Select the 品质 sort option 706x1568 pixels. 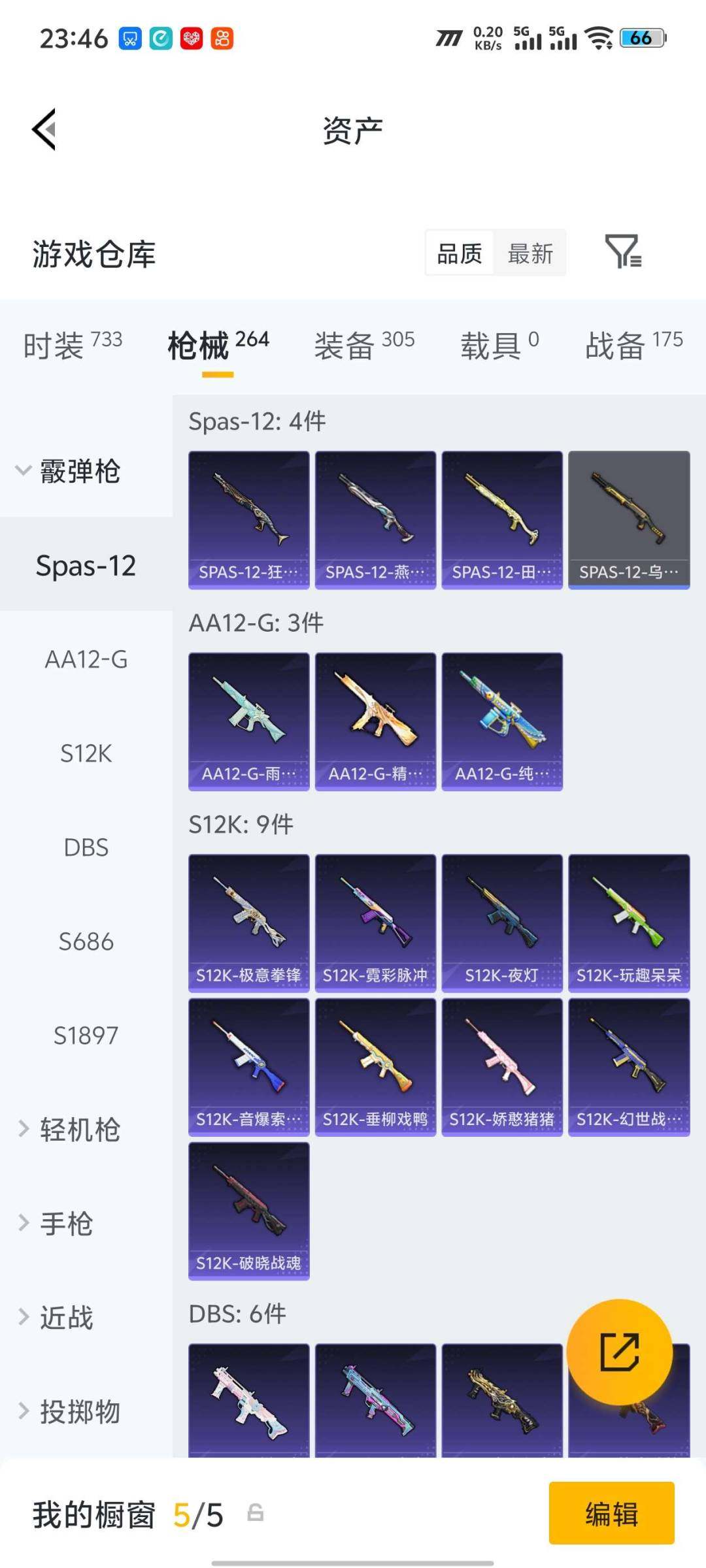(x=460, y=253)
